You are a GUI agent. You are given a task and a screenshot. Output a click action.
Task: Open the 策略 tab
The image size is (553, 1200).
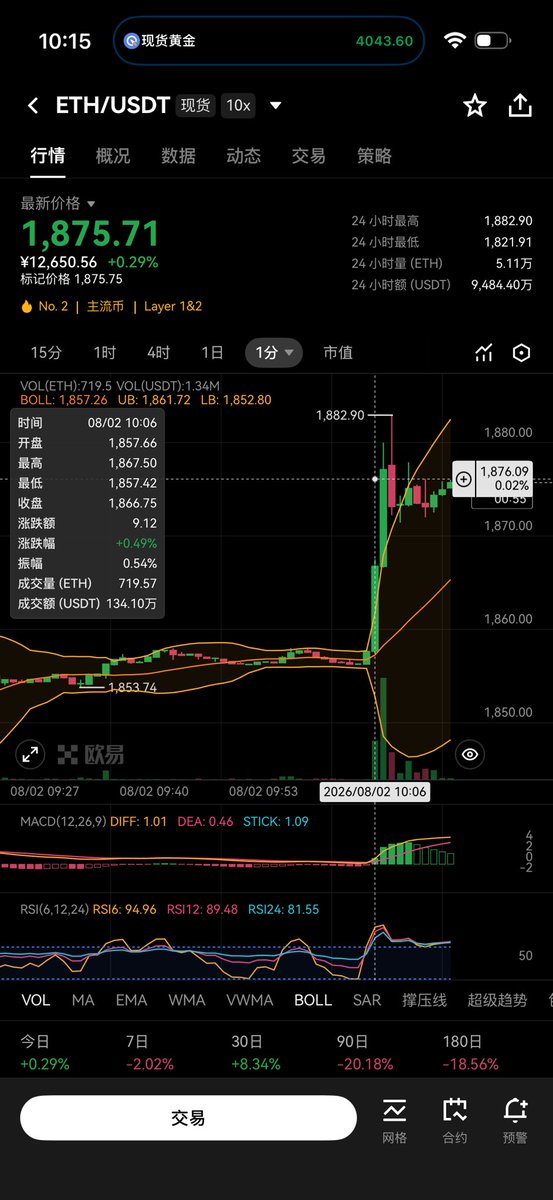[374, 156]
